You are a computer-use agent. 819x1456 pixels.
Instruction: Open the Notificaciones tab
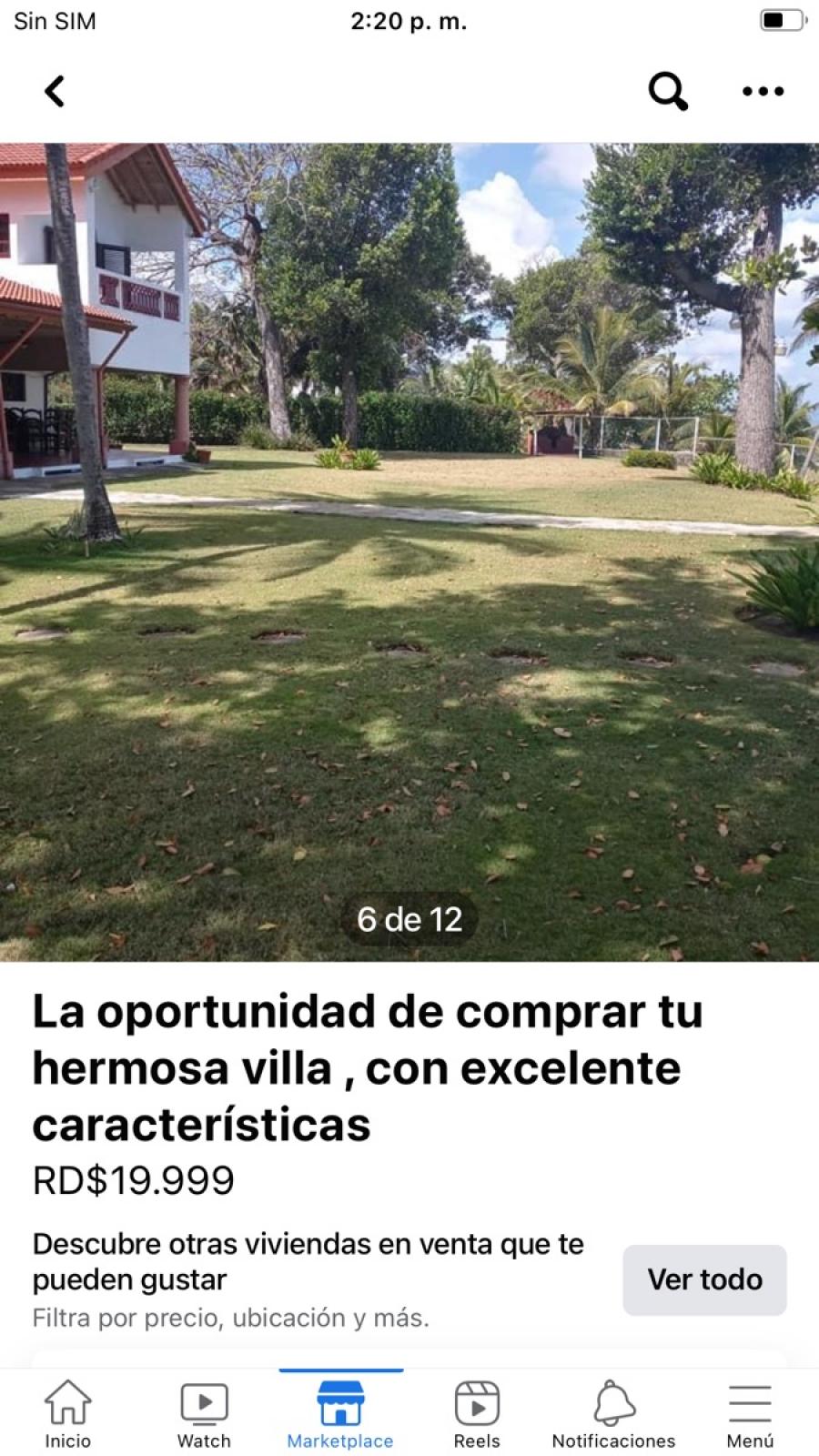613,1414
